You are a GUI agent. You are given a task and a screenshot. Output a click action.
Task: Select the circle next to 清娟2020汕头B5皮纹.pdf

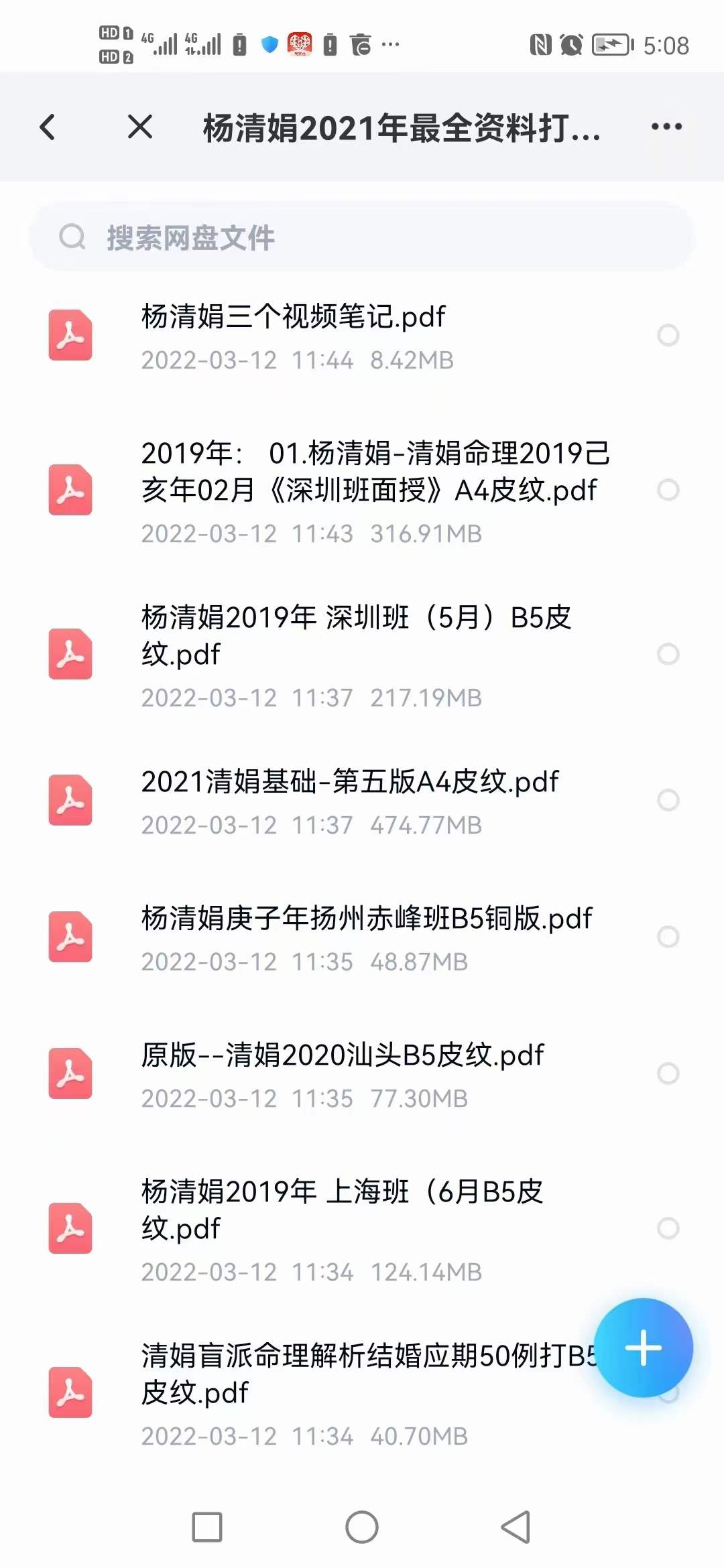pos(668,1073)
